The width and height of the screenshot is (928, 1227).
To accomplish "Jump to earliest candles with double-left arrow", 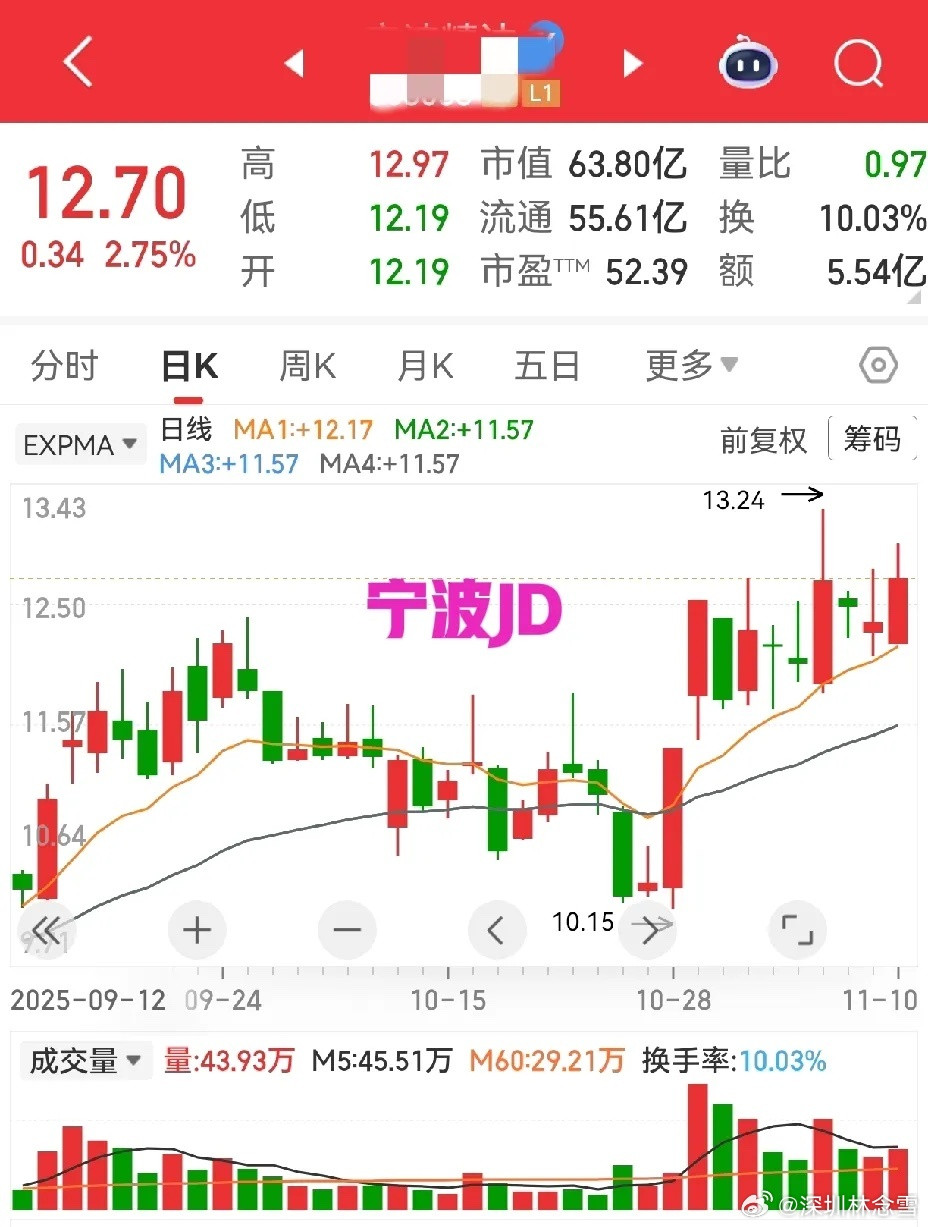I will point(46,930).
